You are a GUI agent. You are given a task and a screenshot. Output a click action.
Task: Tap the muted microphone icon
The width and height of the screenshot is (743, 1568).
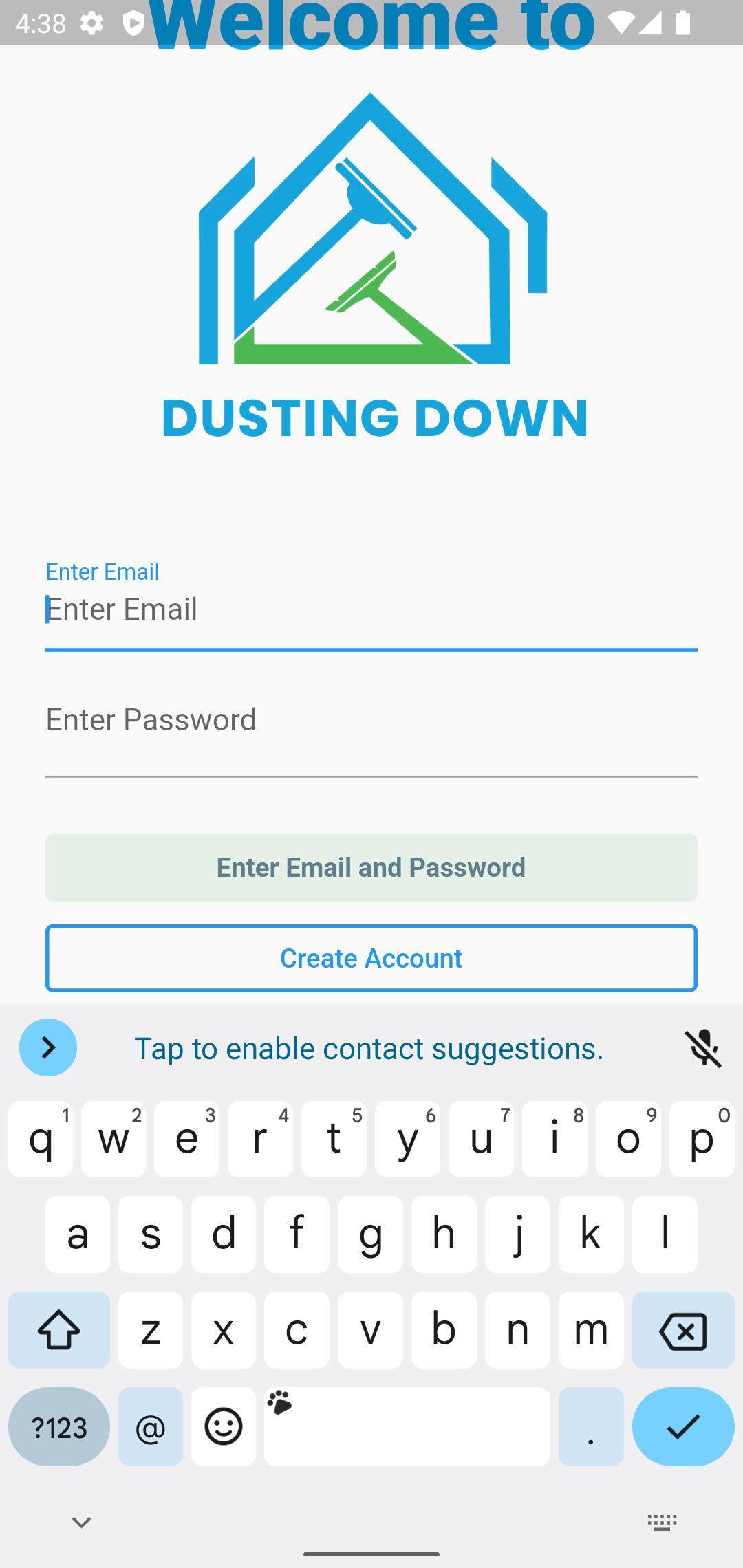(703, 1048)
